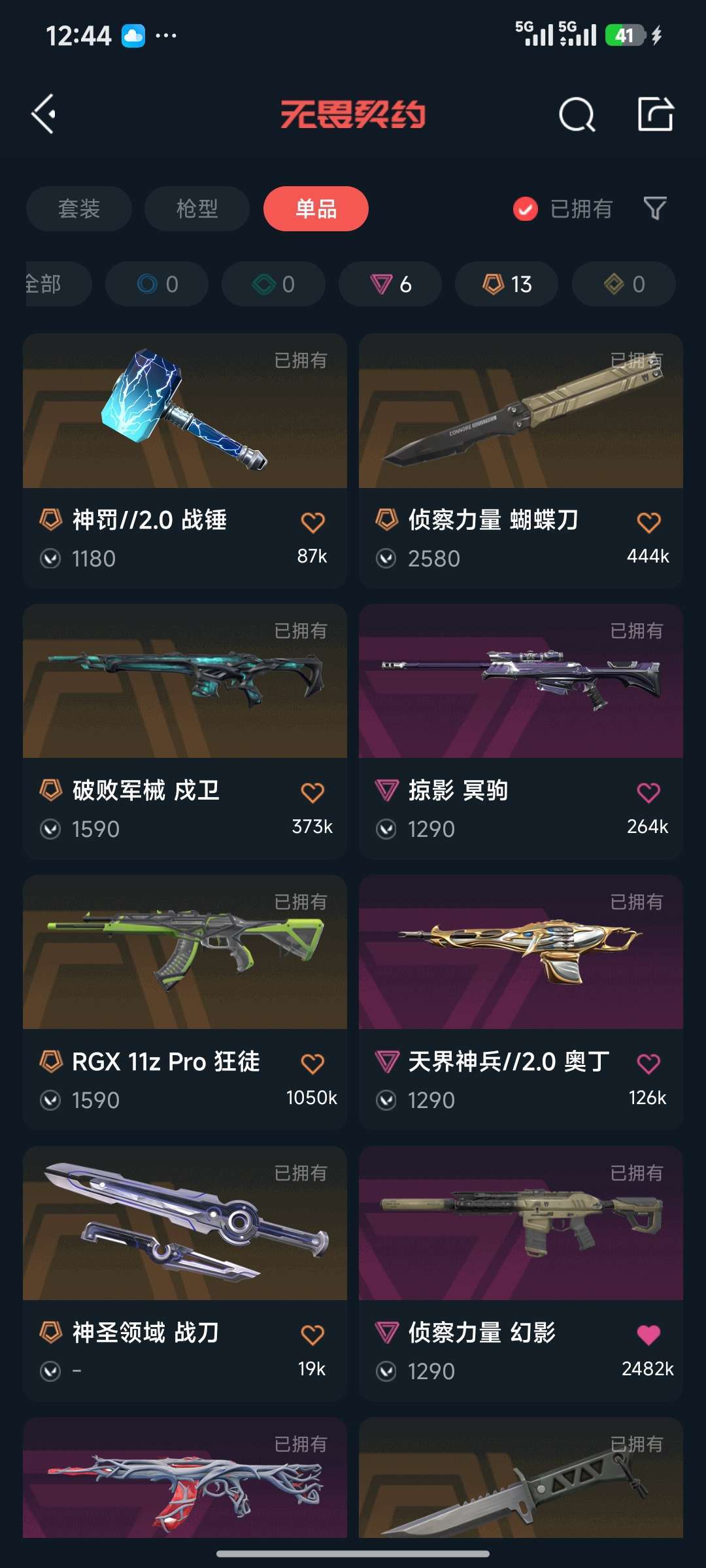
Task: Switch to the 套装 tab
Action: pos(79,208)
